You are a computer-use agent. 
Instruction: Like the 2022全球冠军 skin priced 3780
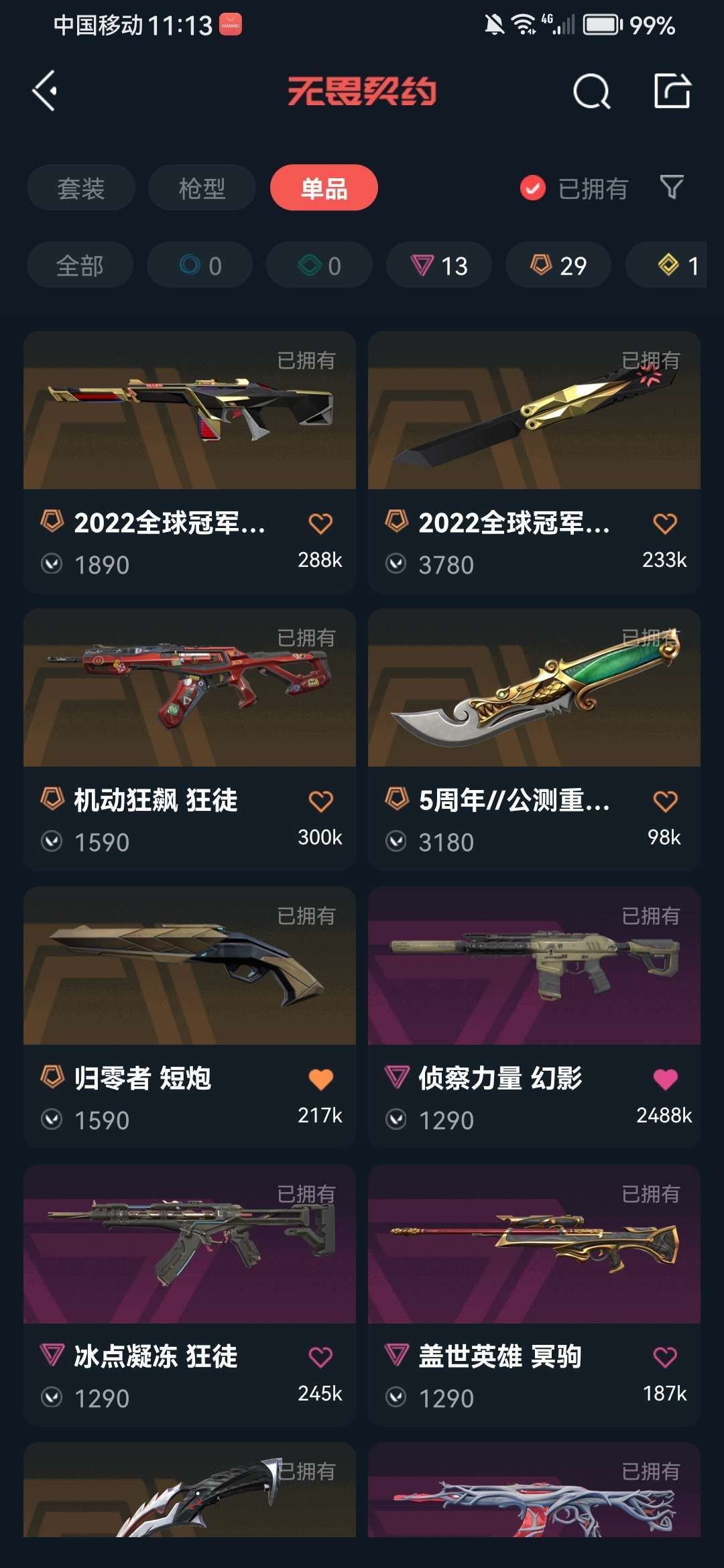[x=665, y=523]
